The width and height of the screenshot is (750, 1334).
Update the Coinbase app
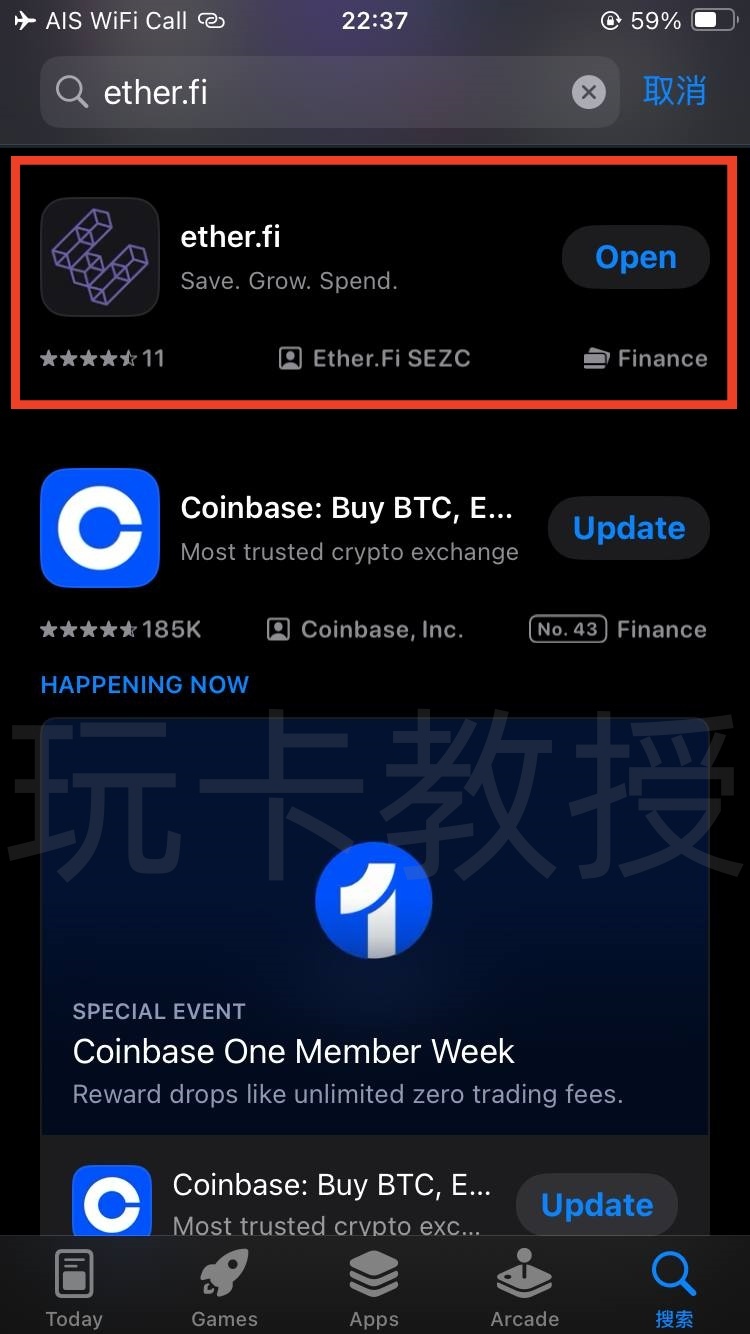tap(628, 528)
